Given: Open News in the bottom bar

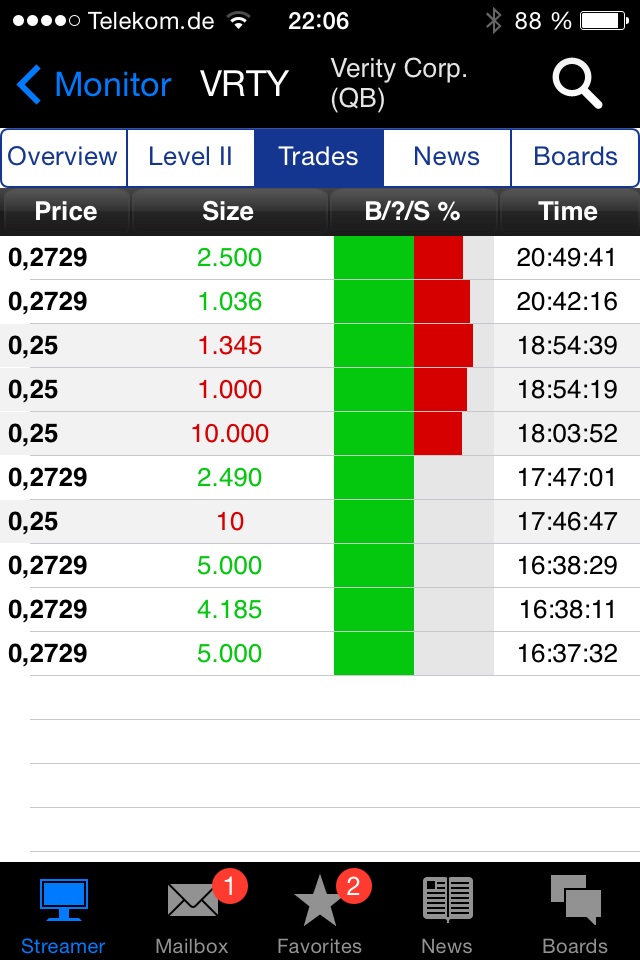Looking at the screenshot, I should [447, 914].
